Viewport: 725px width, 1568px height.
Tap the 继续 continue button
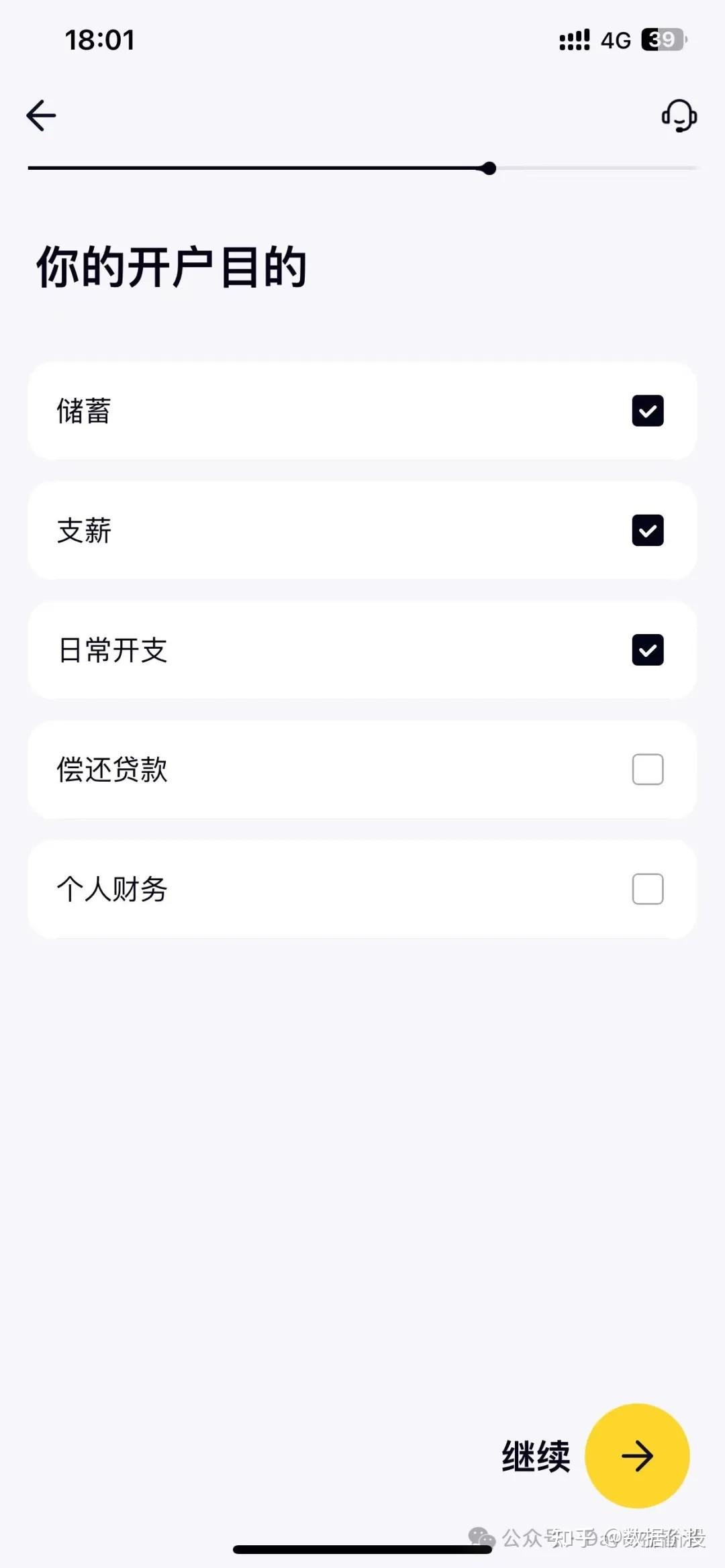535,1456
